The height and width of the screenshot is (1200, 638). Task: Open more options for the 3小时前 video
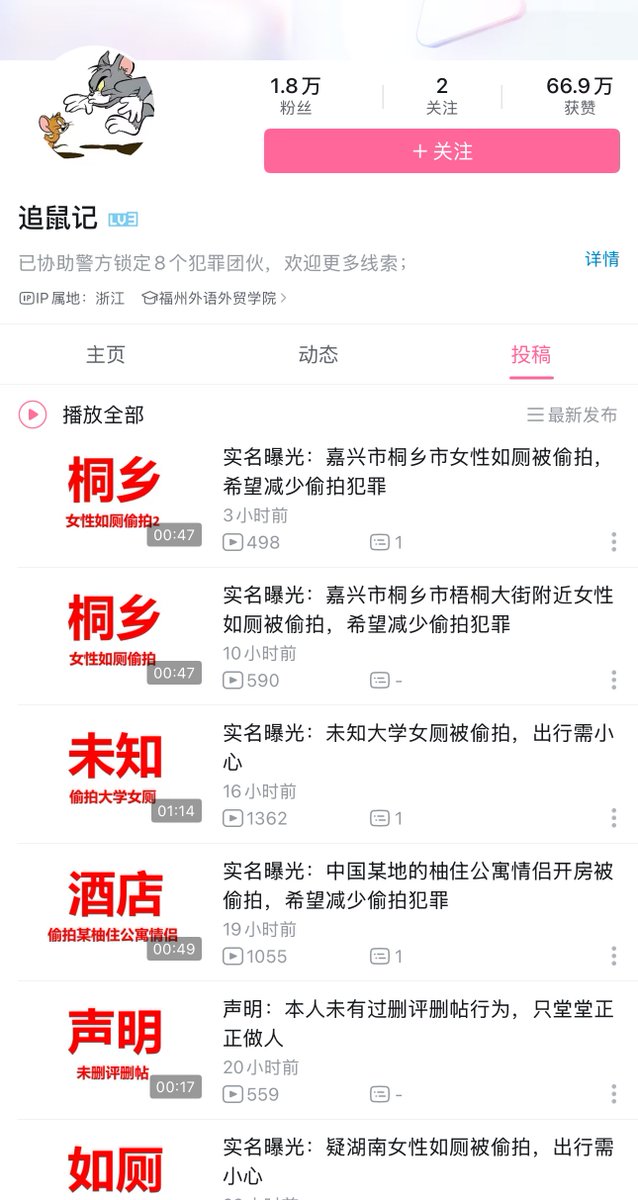point(613,542)
